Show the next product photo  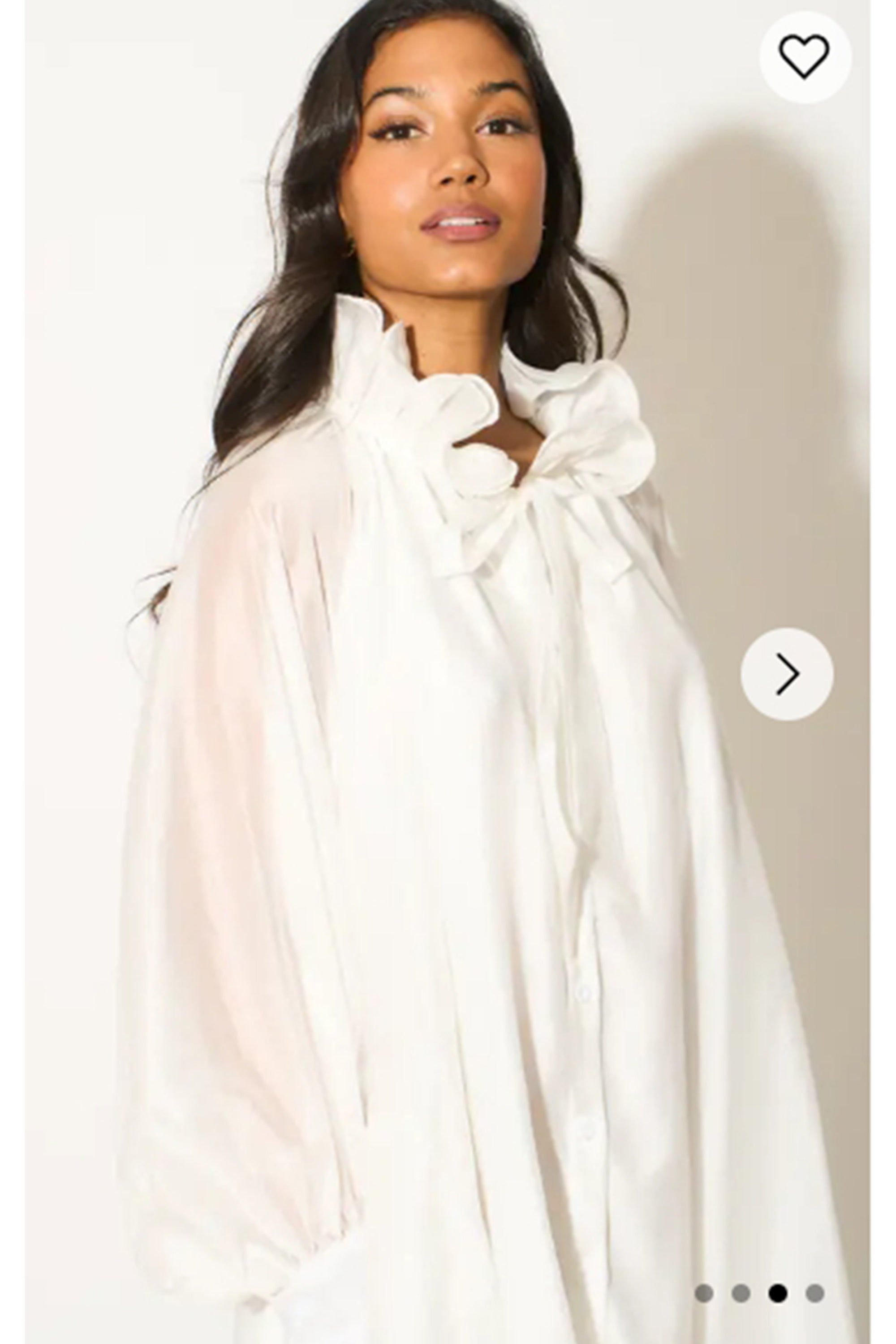tap(787, 674)
